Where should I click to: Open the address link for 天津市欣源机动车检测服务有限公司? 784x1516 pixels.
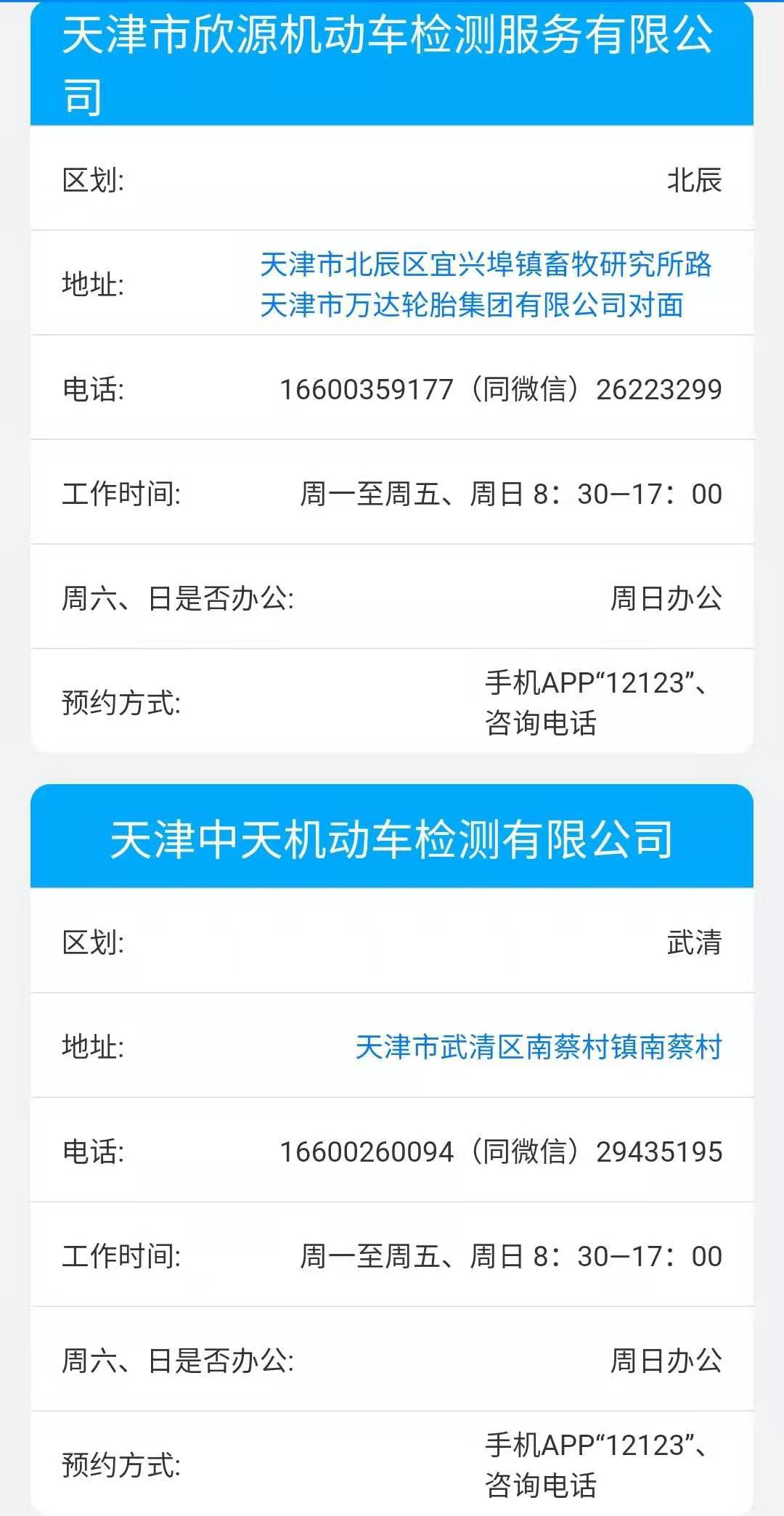pos(485,284)
